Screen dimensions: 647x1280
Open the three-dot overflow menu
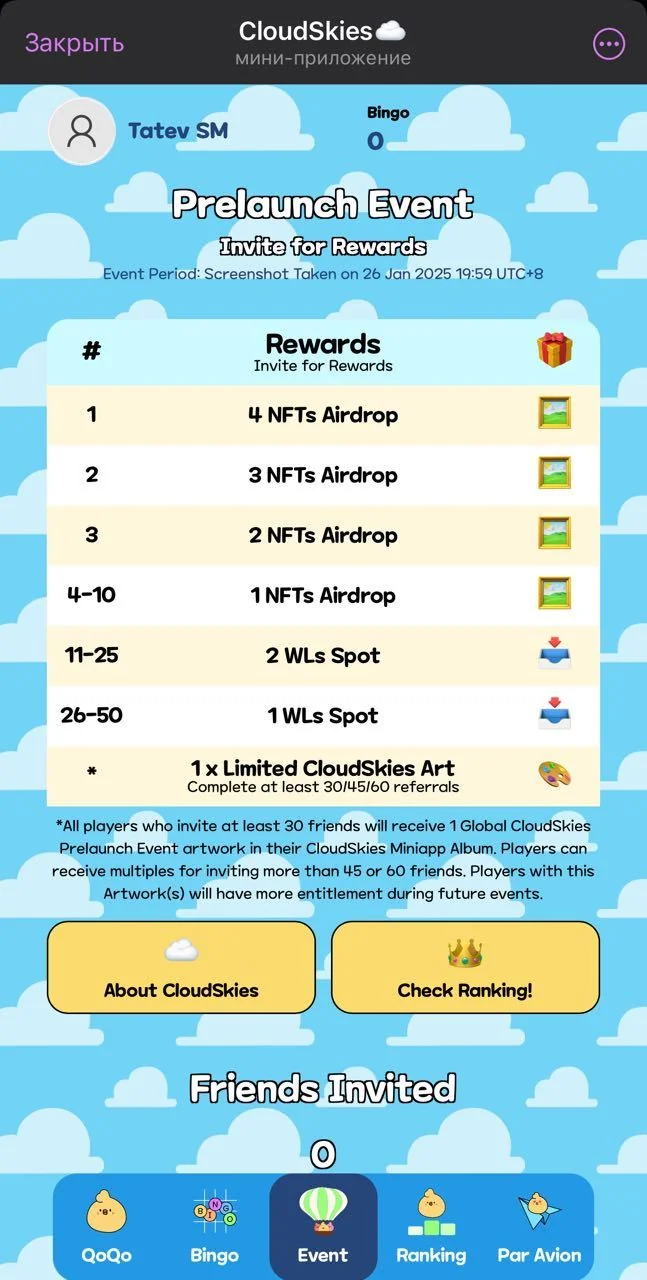click(x=609, y=44)
